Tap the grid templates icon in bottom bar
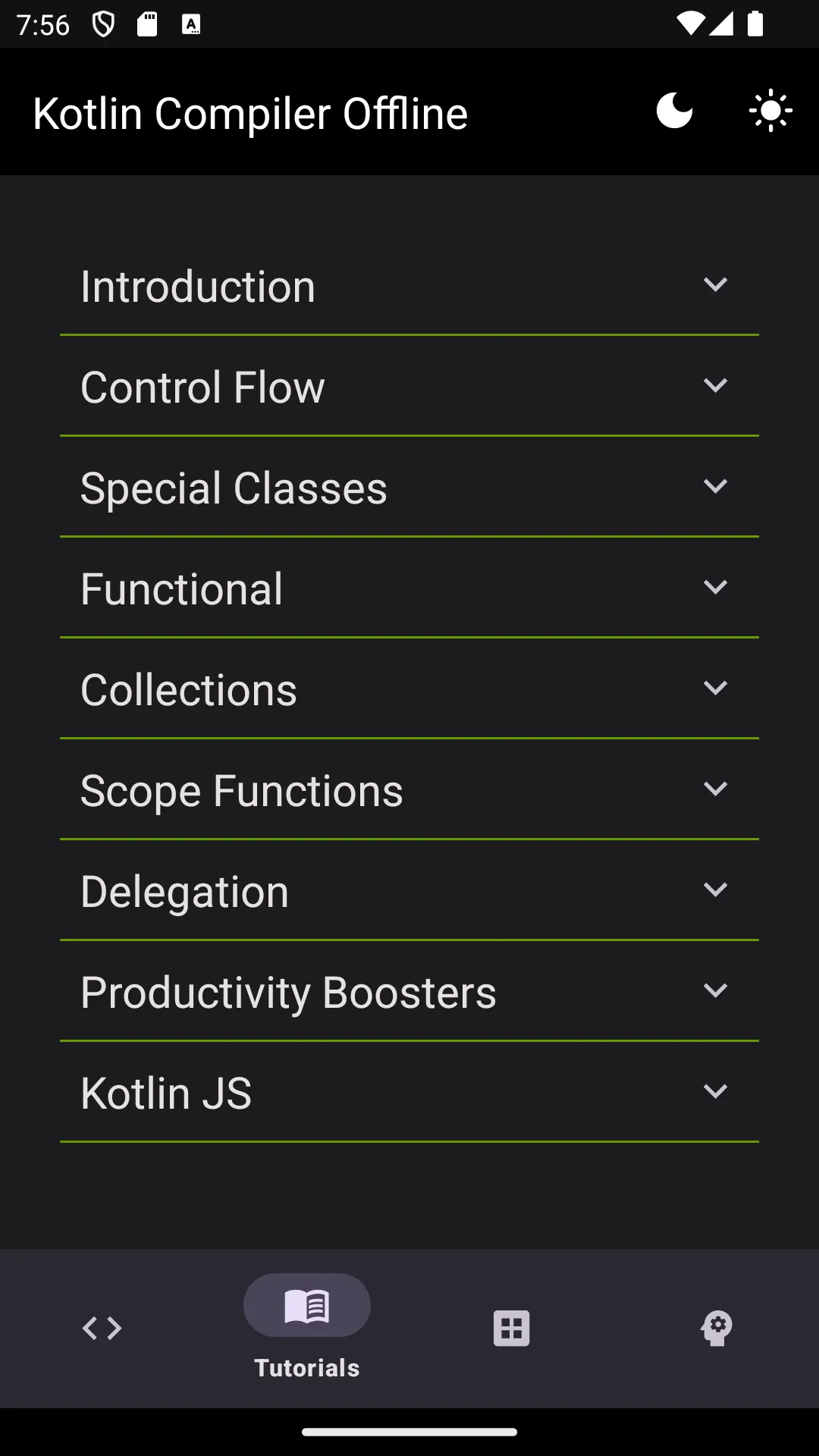This screenshot has width=819, height=1456. pos(510,1328)
